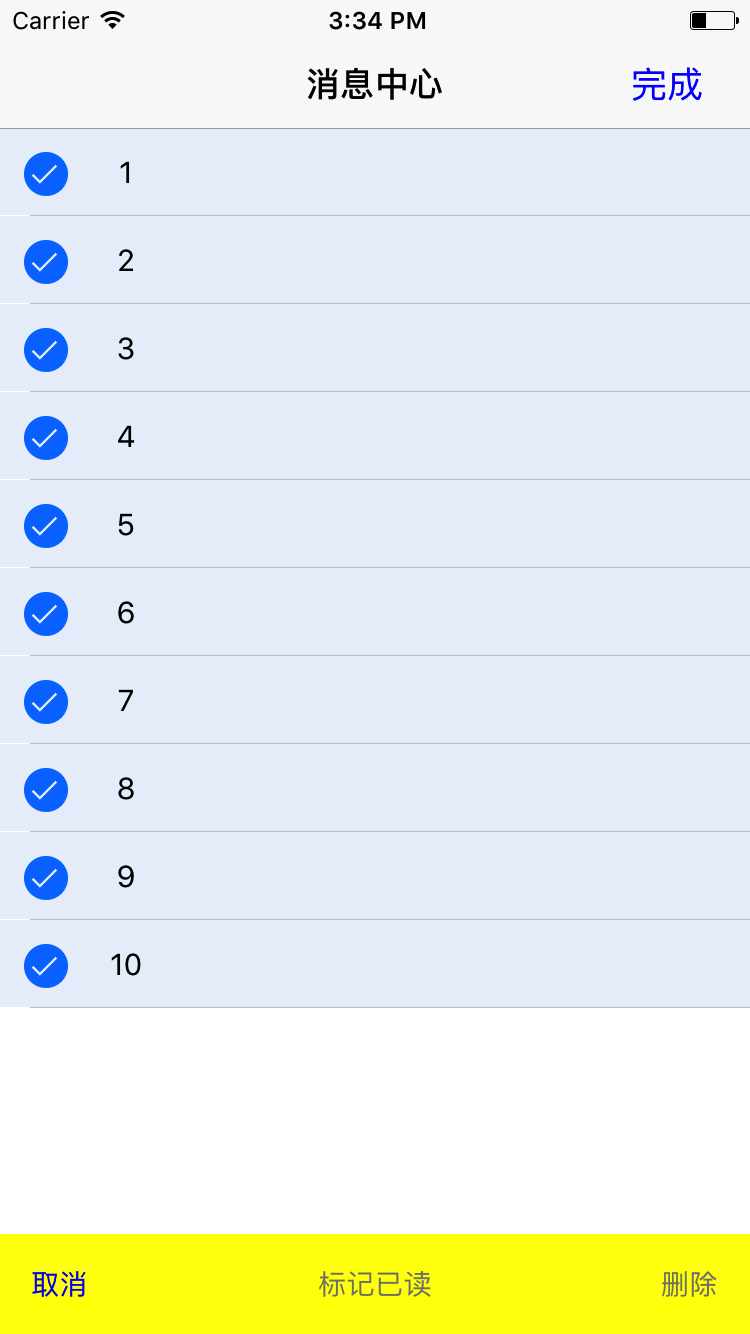Image resolution: width=750 pixels, height=1334 pixels.
Task: Uncheck message row 7
Action: [x=46, y=702]
